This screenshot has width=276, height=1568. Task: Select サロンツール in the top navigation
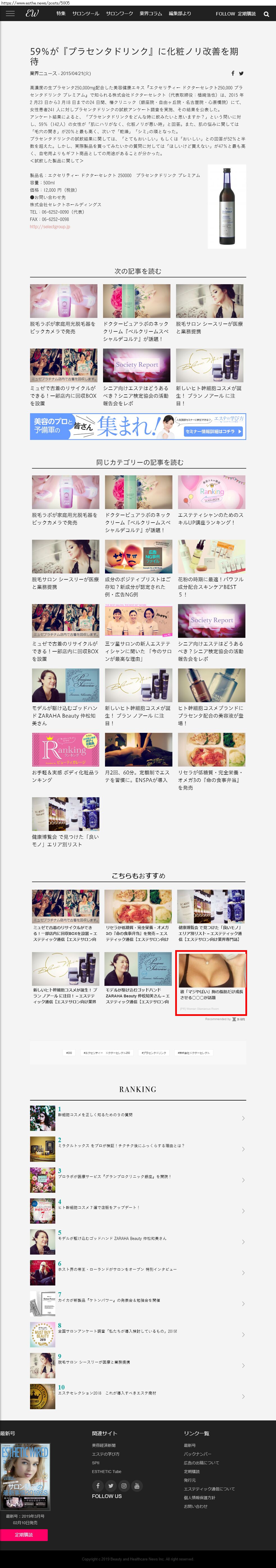(x=85, y=13)
